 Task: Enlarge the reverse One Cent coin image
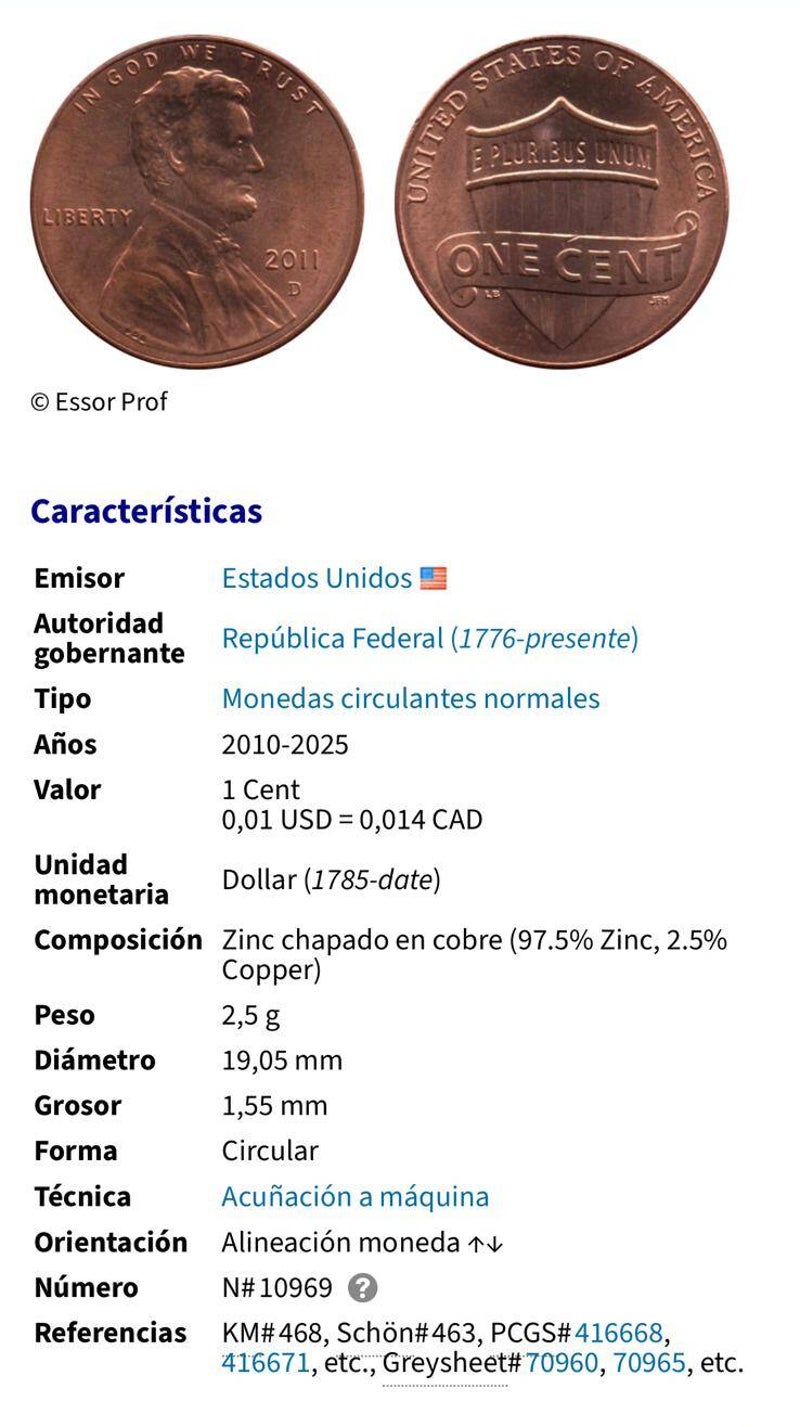(x=562, y=202)
